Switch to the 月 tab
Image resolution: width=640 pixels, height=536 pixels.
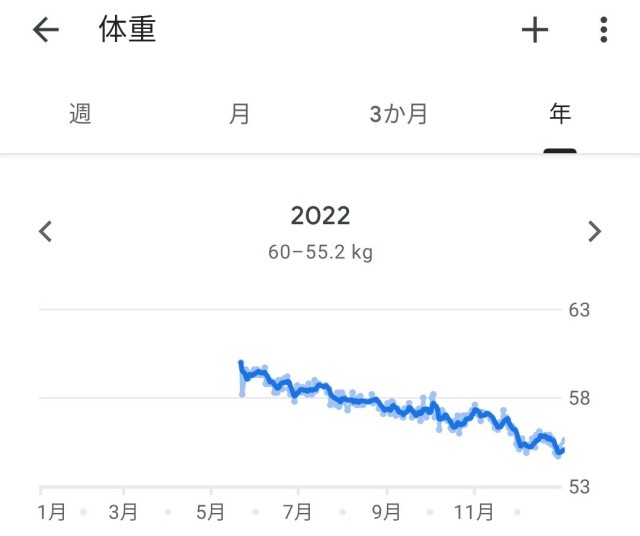coord(240,114)
